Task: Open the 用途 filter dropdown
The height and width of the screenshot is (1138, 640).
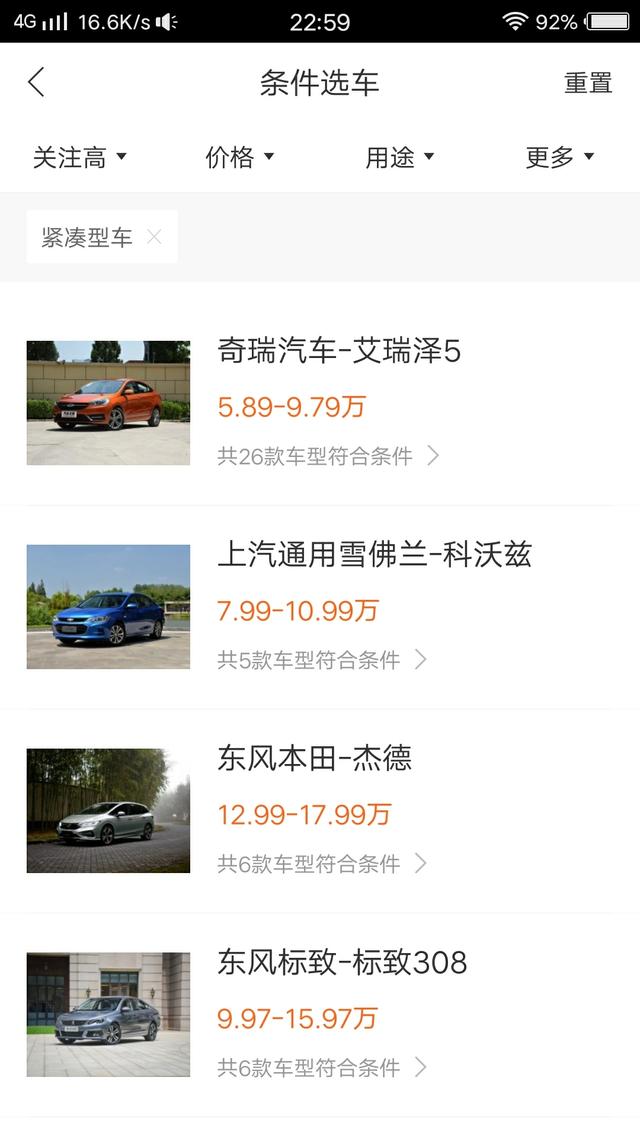Action: [400, 157]
